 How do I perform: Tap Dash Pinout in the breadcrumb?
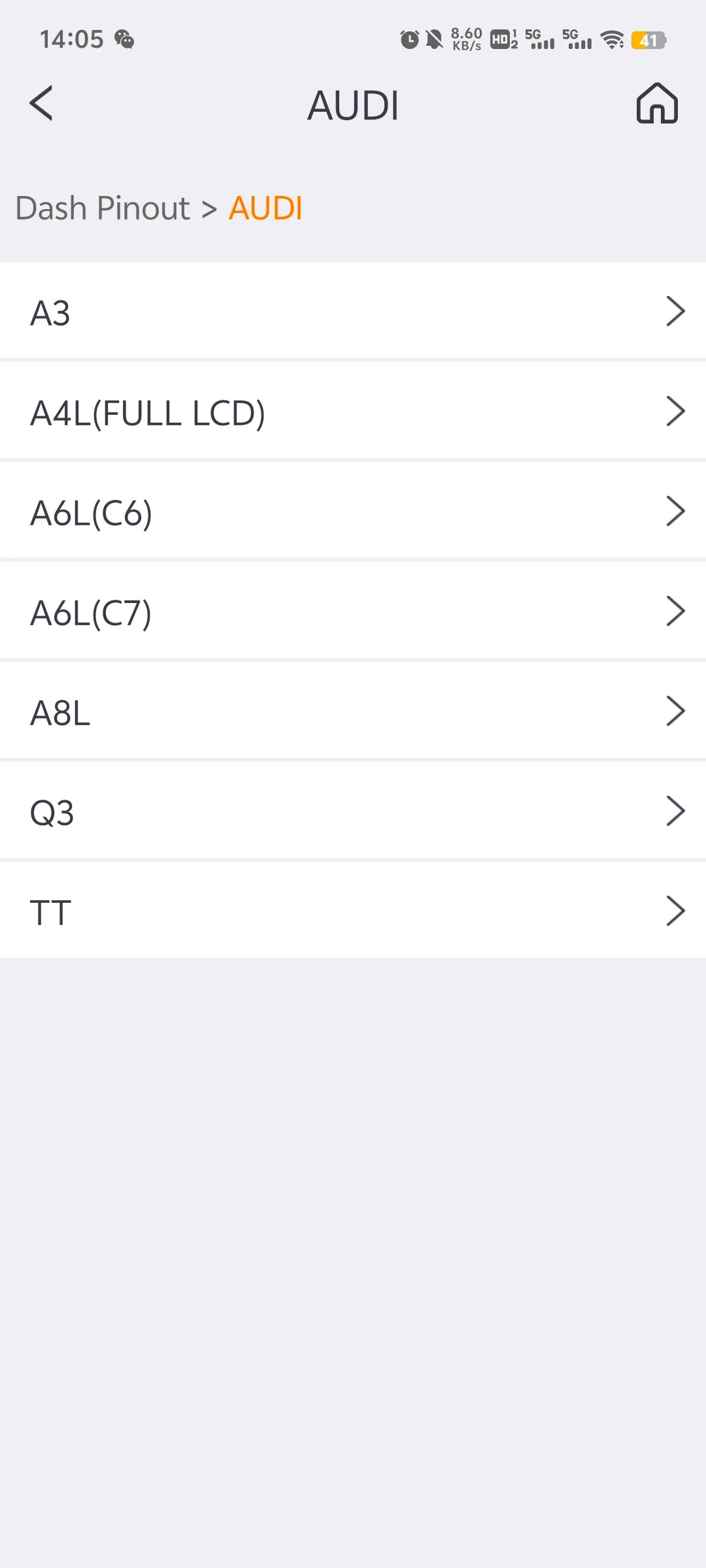click(103, 208)
